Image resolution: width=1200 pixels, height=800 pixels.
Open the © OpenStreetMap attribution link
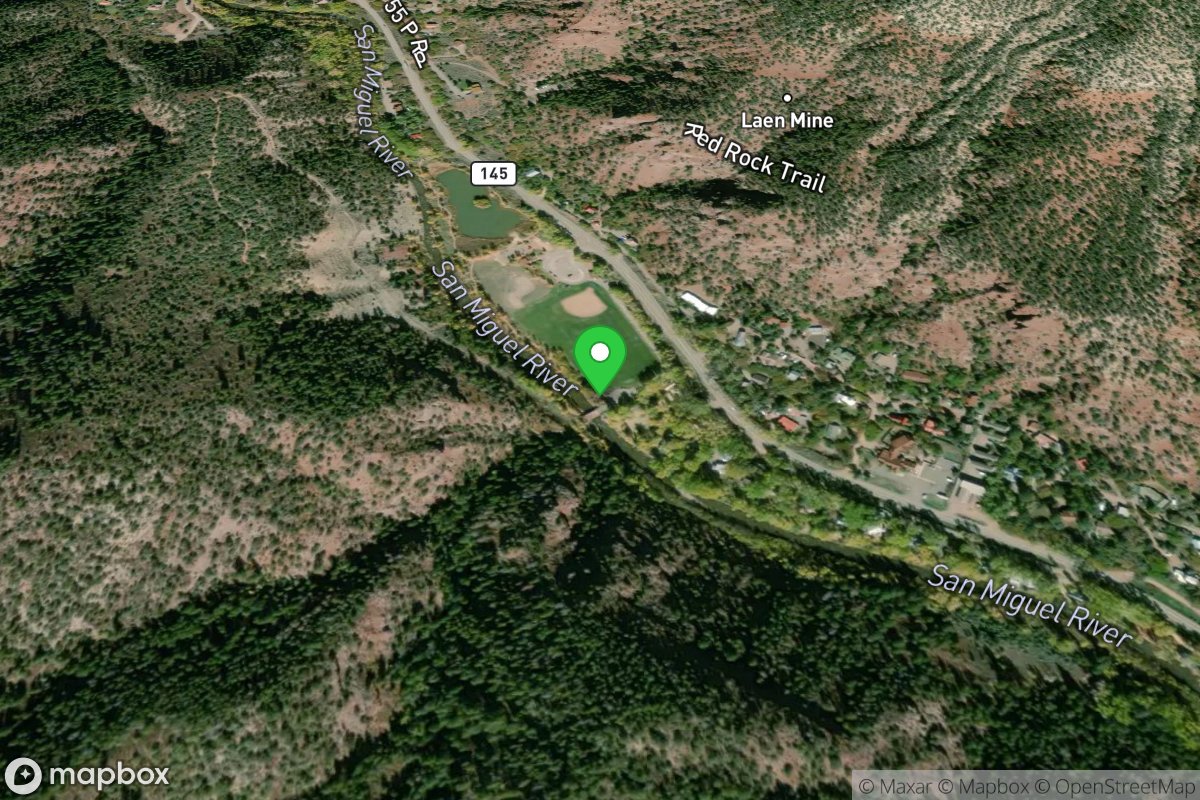pos(1126,786)
